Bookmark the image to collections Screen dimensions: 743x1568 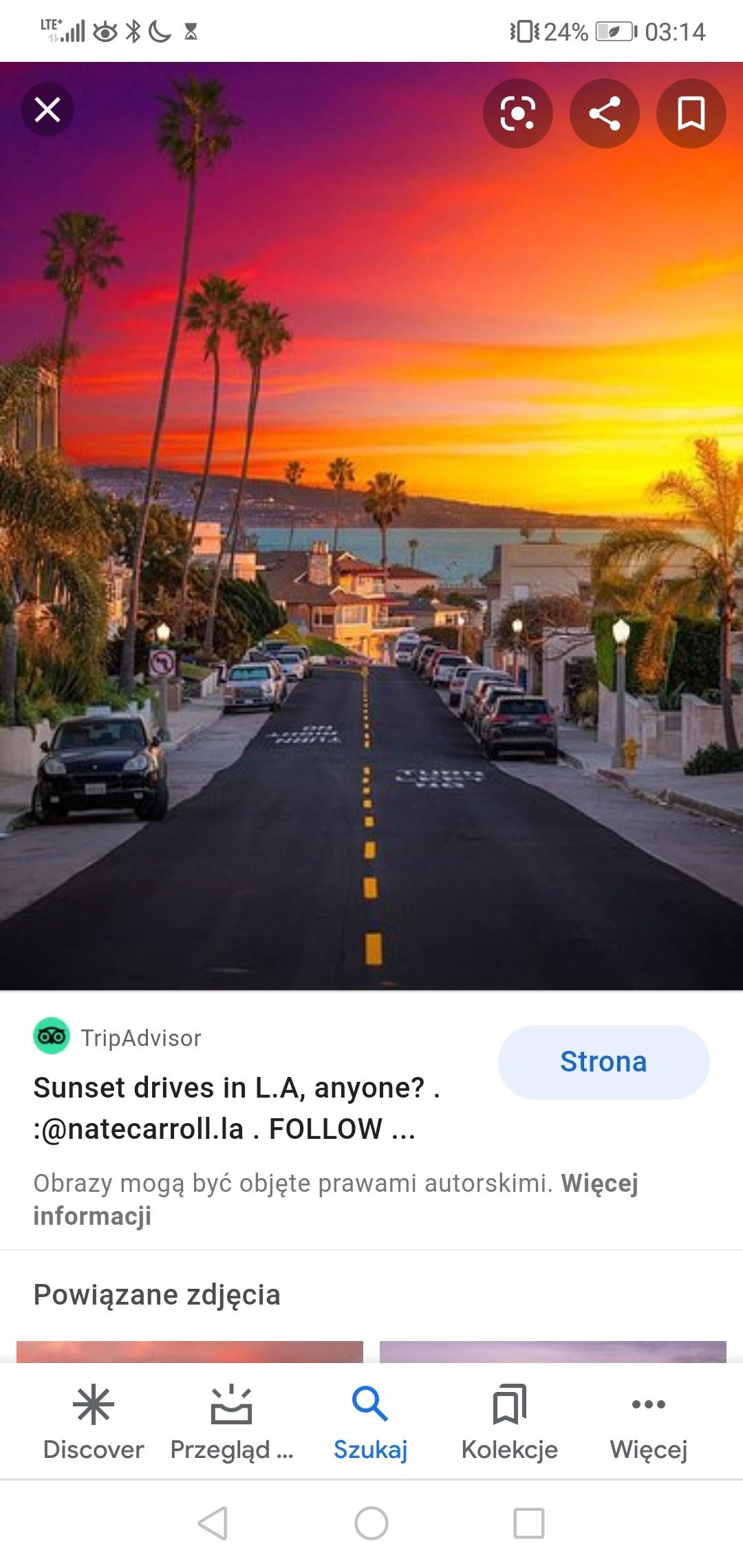pos(691,113)
